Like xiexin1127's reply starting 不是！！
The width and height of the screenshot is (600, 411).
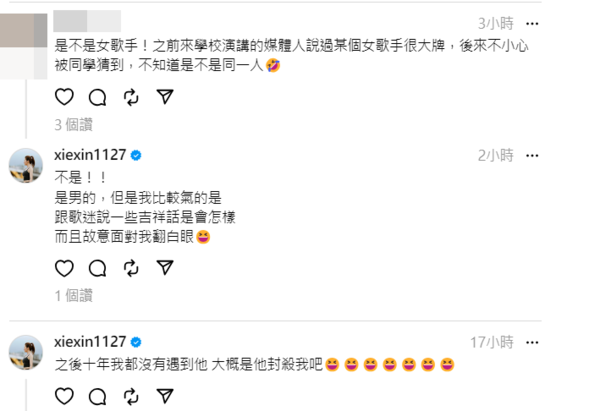(x=63, y=268)
